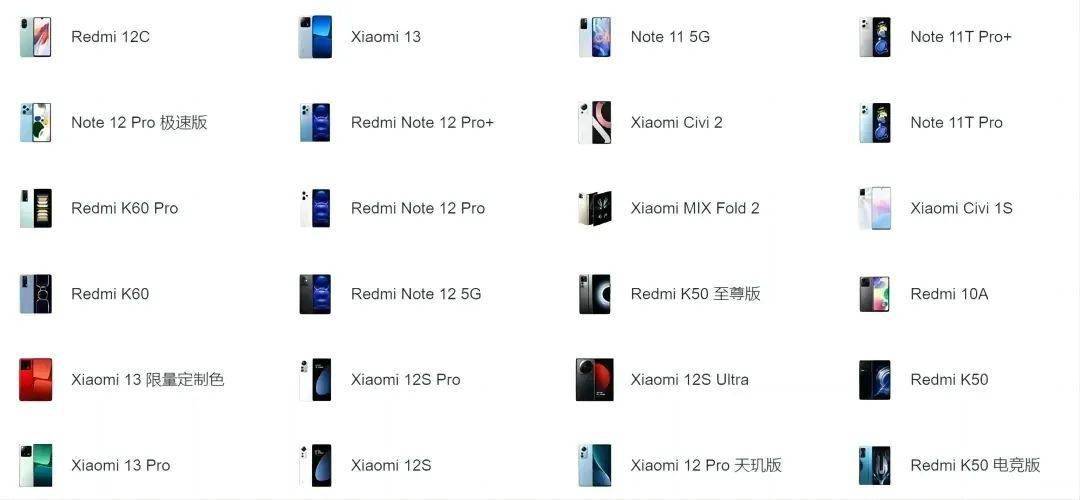Choose the Redmi K60 item

click(x=109, y=294)
